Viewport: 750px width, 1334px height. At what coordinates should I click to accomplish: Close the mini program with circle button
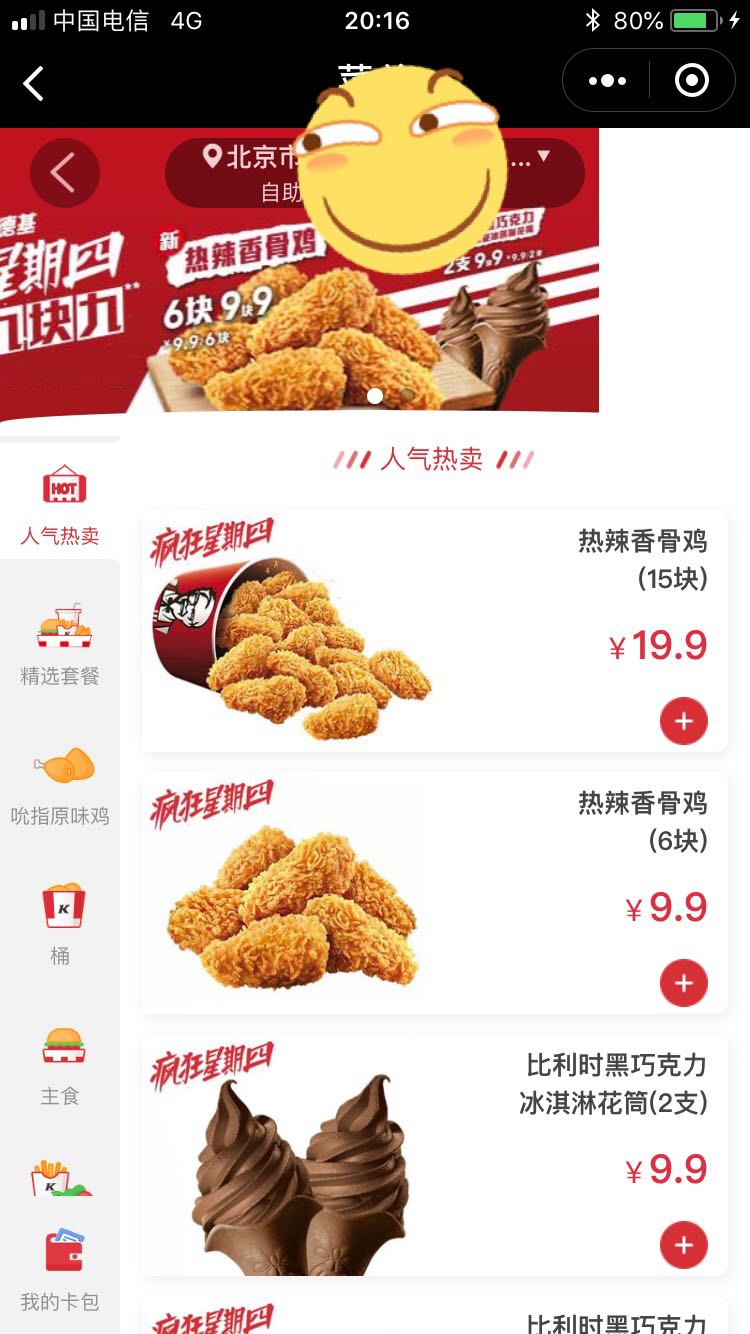[x=691, y=81]
